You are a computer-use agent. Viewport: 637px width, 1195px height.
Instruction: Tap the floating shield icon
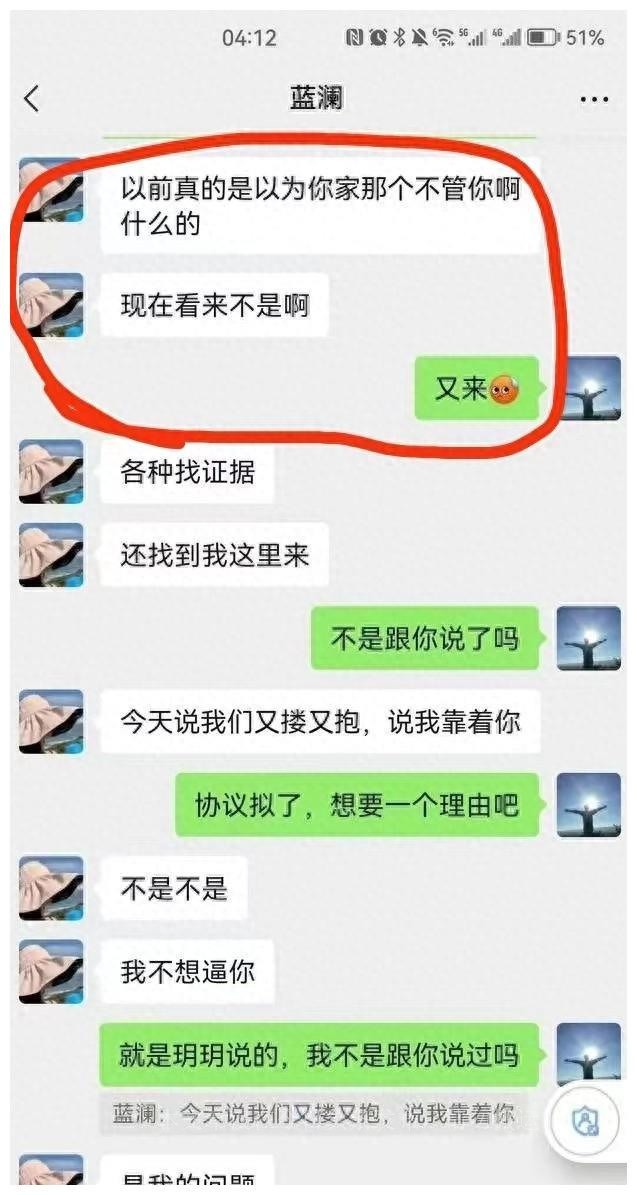(x=586, y=1122)
